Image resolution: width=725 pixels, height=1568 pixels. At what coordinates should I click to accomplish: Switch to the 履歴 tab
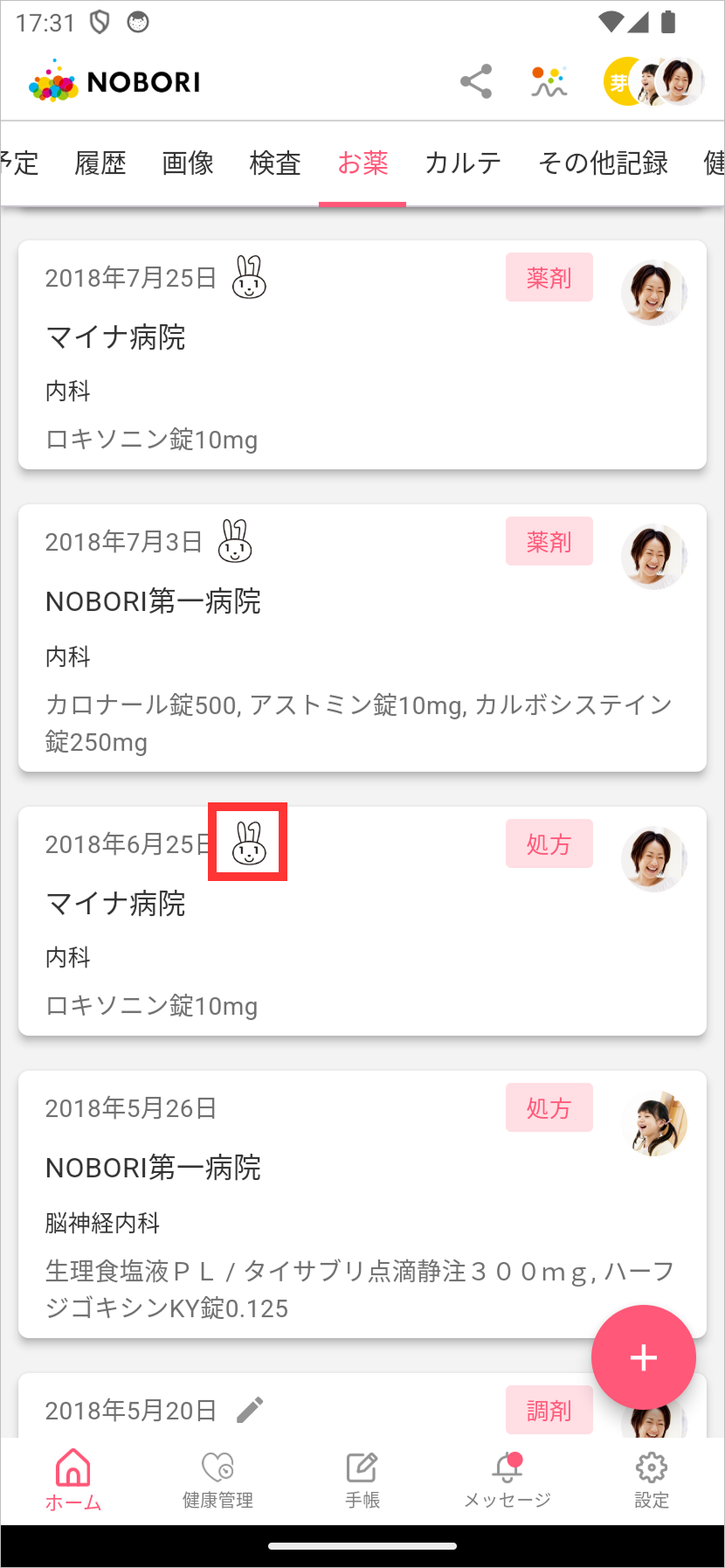(x=100, y=163)
